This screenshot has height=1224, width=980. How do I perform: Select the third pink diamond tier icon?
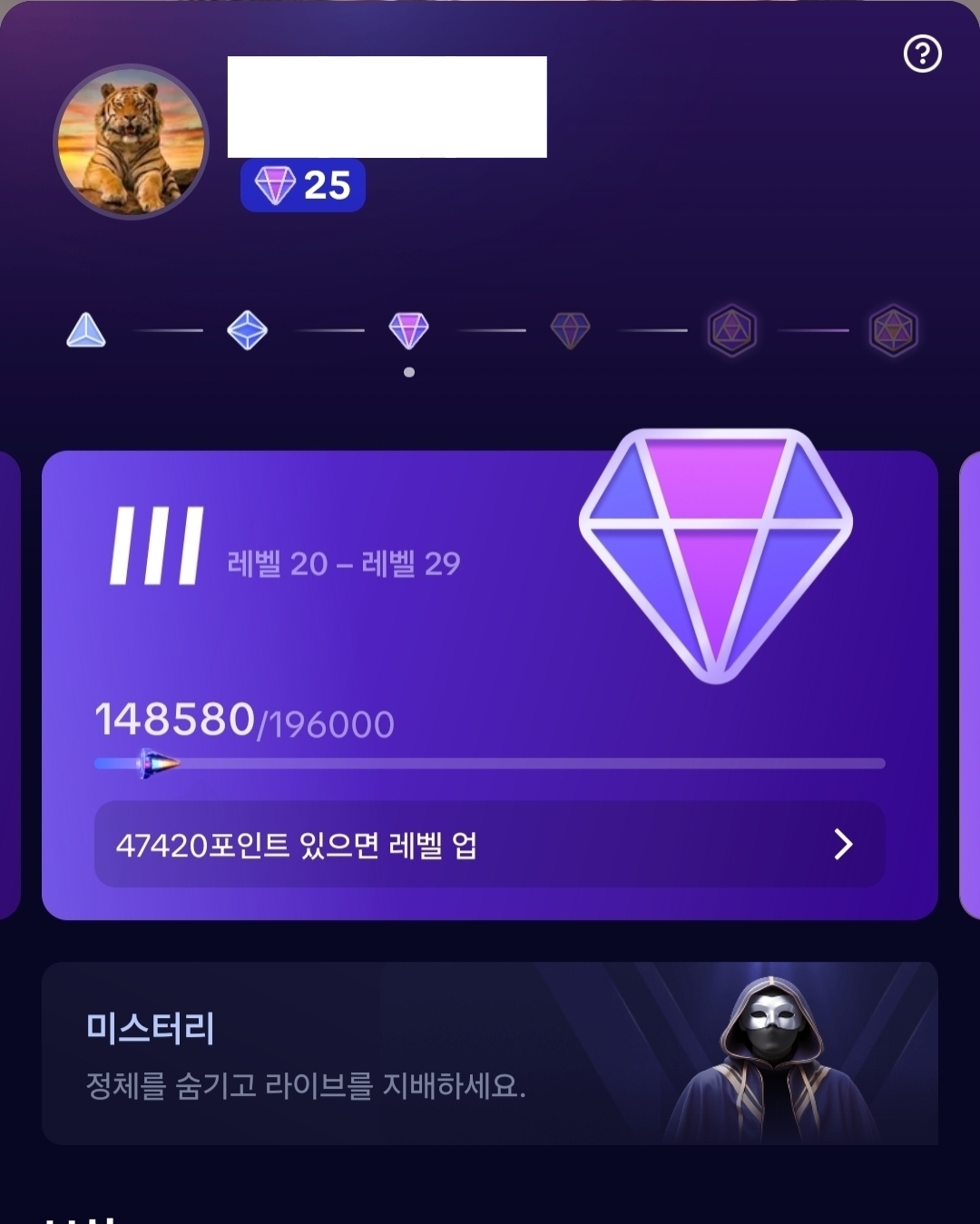coord(408,330)
